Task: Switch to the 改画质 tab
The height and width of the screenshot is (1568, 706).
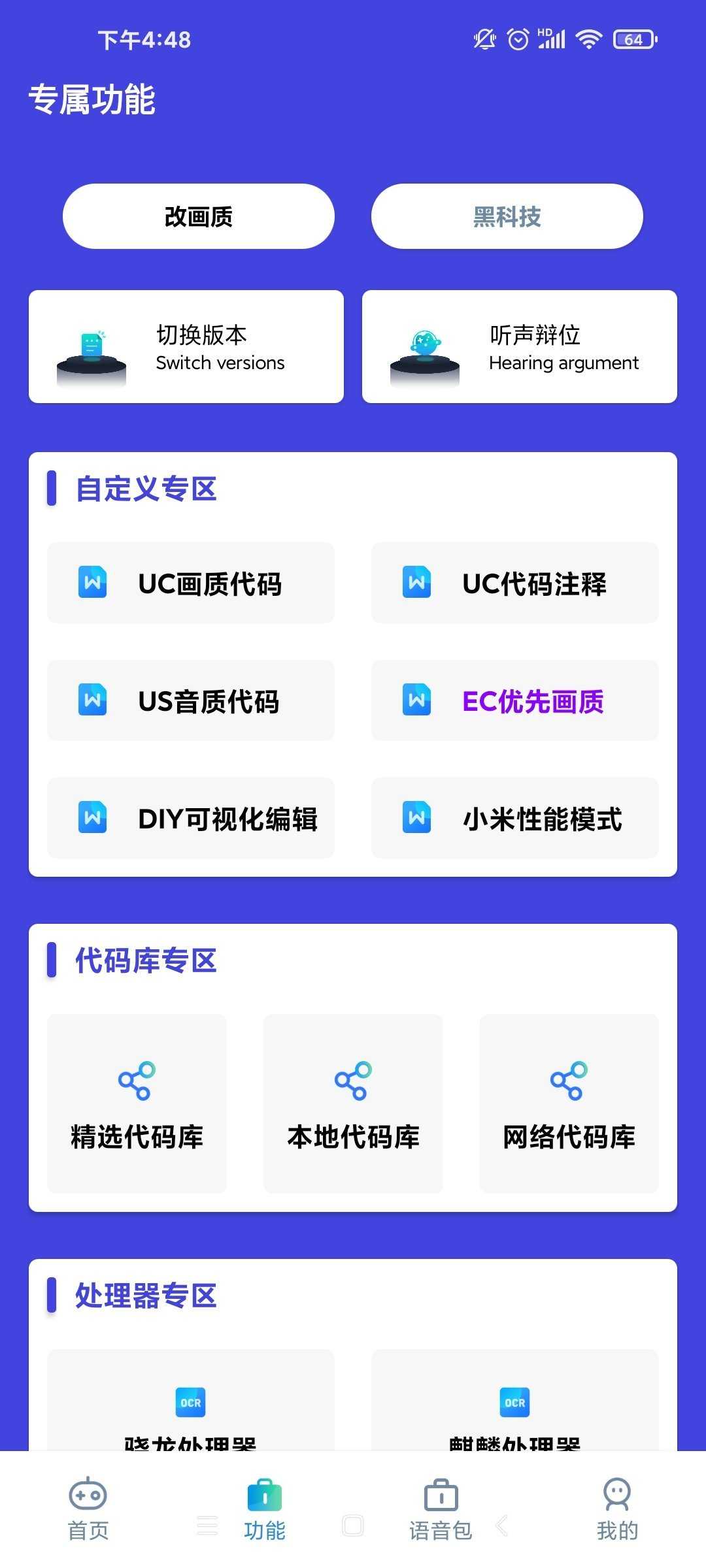Action: tap(199, 216)
